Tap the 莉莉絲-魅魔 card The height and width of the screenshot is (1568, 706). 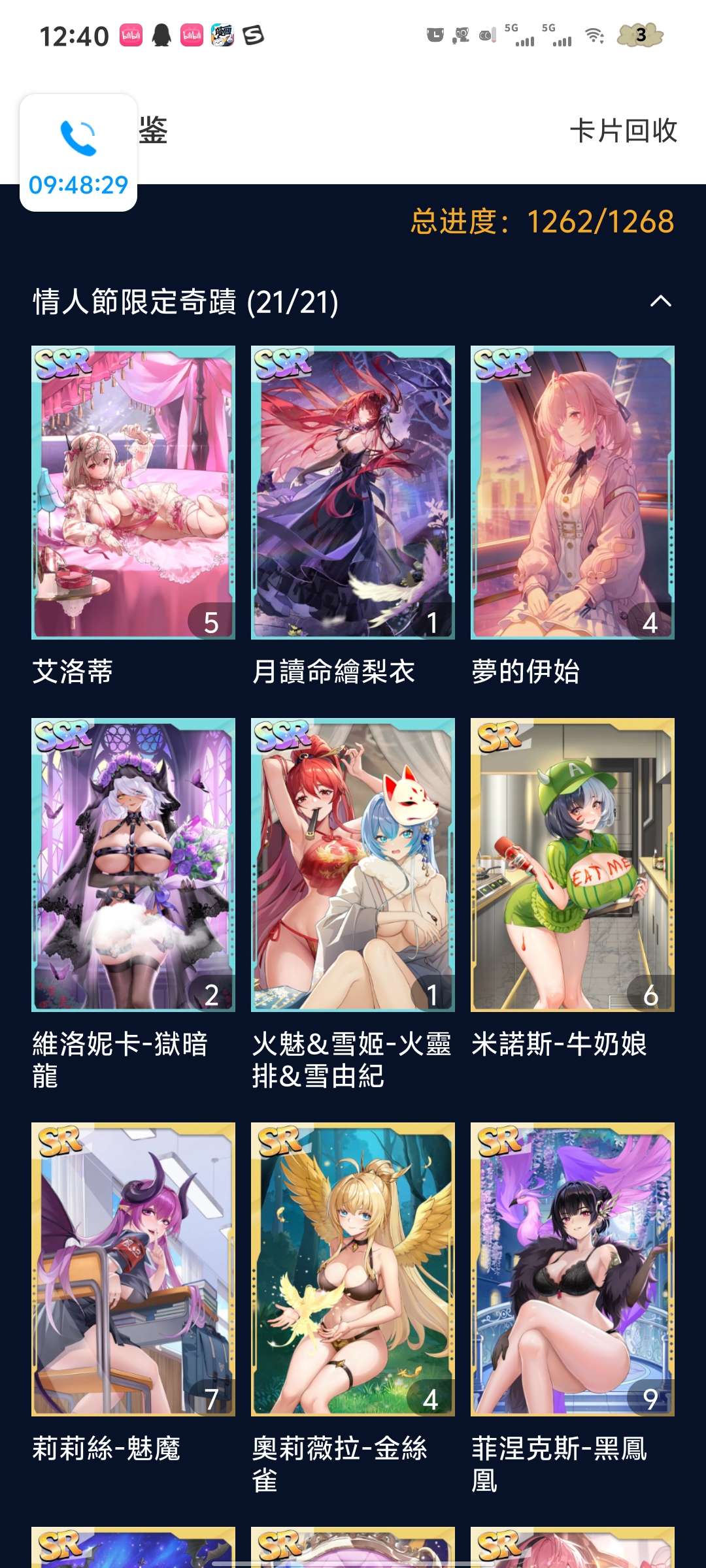[133, 1269]
